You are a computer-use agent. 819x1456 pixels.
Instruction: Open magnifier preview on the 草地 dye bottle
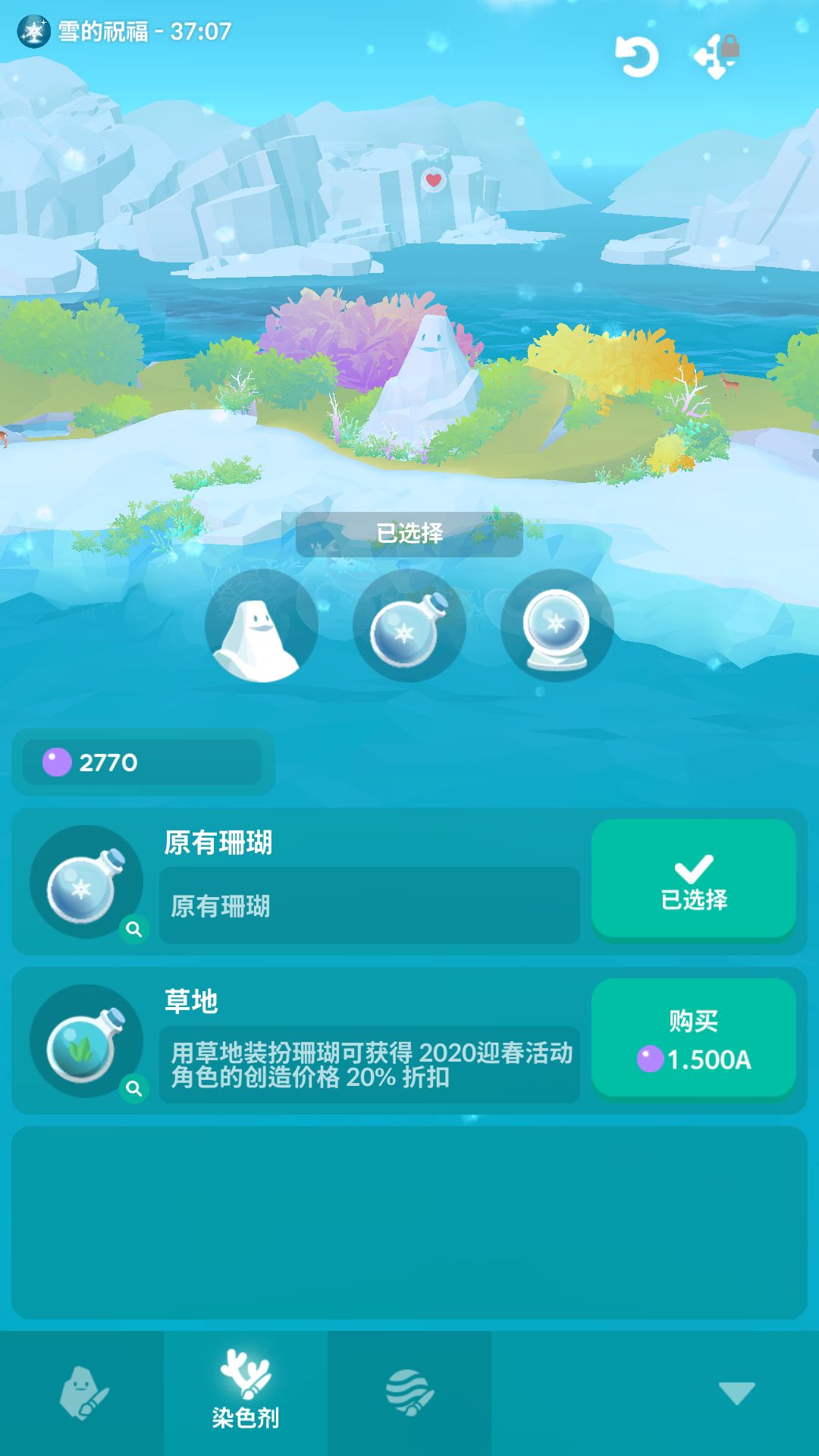tap(135, 1087)
